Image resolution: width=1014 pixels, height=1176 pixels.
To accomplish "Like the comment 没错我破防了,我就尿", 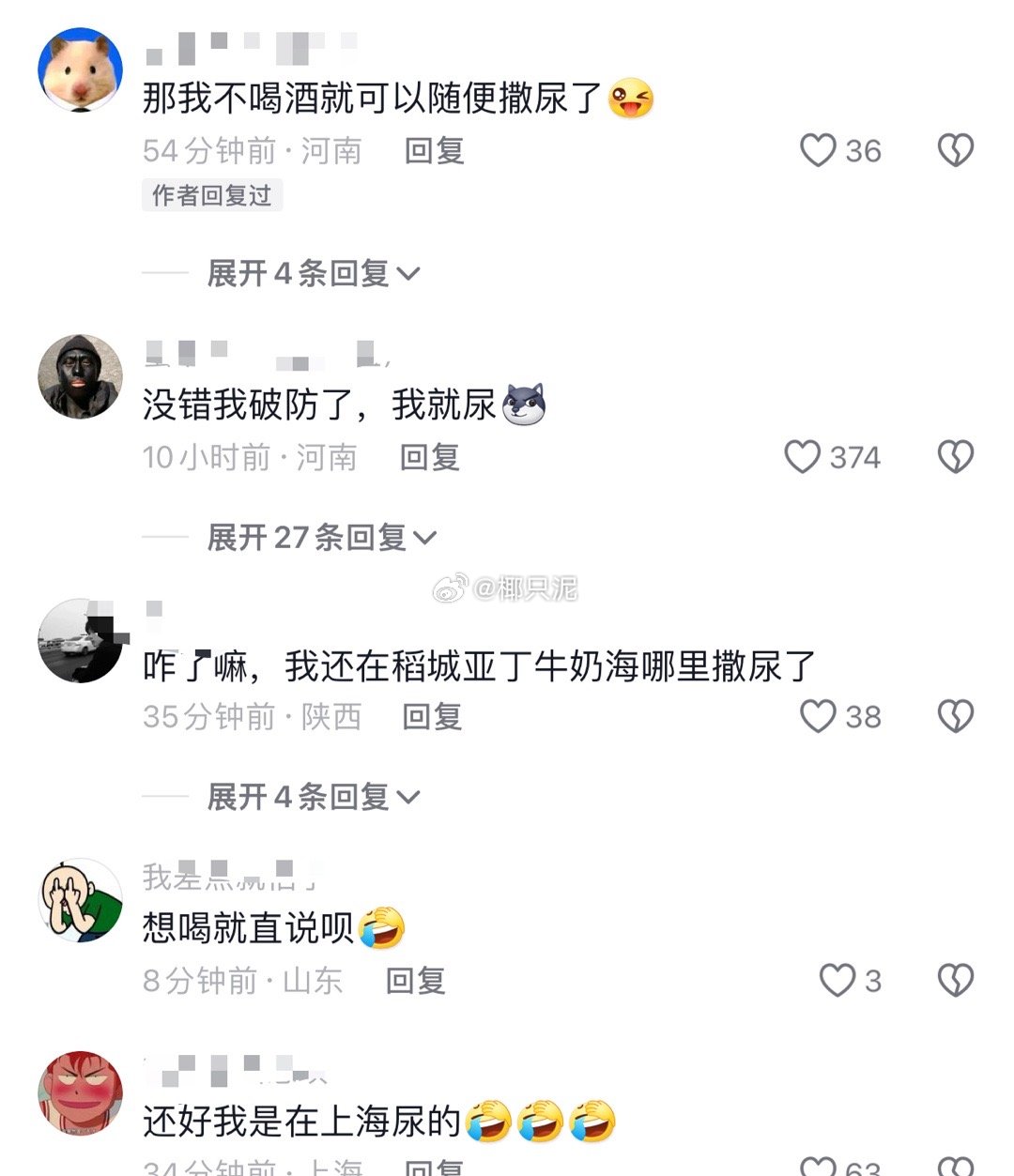I will tap(803, 457).
